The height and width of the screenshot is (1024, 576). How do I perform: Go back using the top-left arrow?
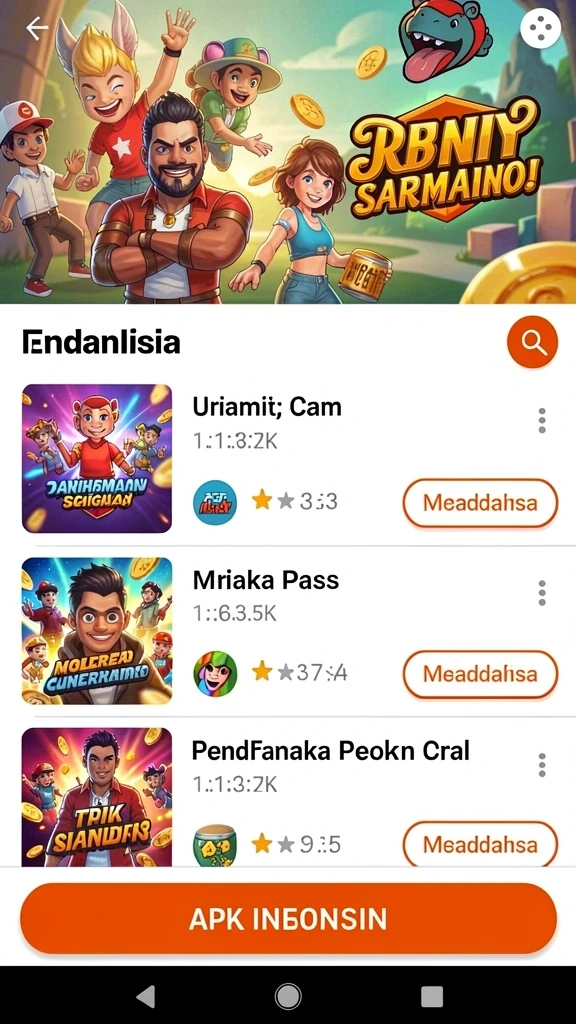[37, 27]
